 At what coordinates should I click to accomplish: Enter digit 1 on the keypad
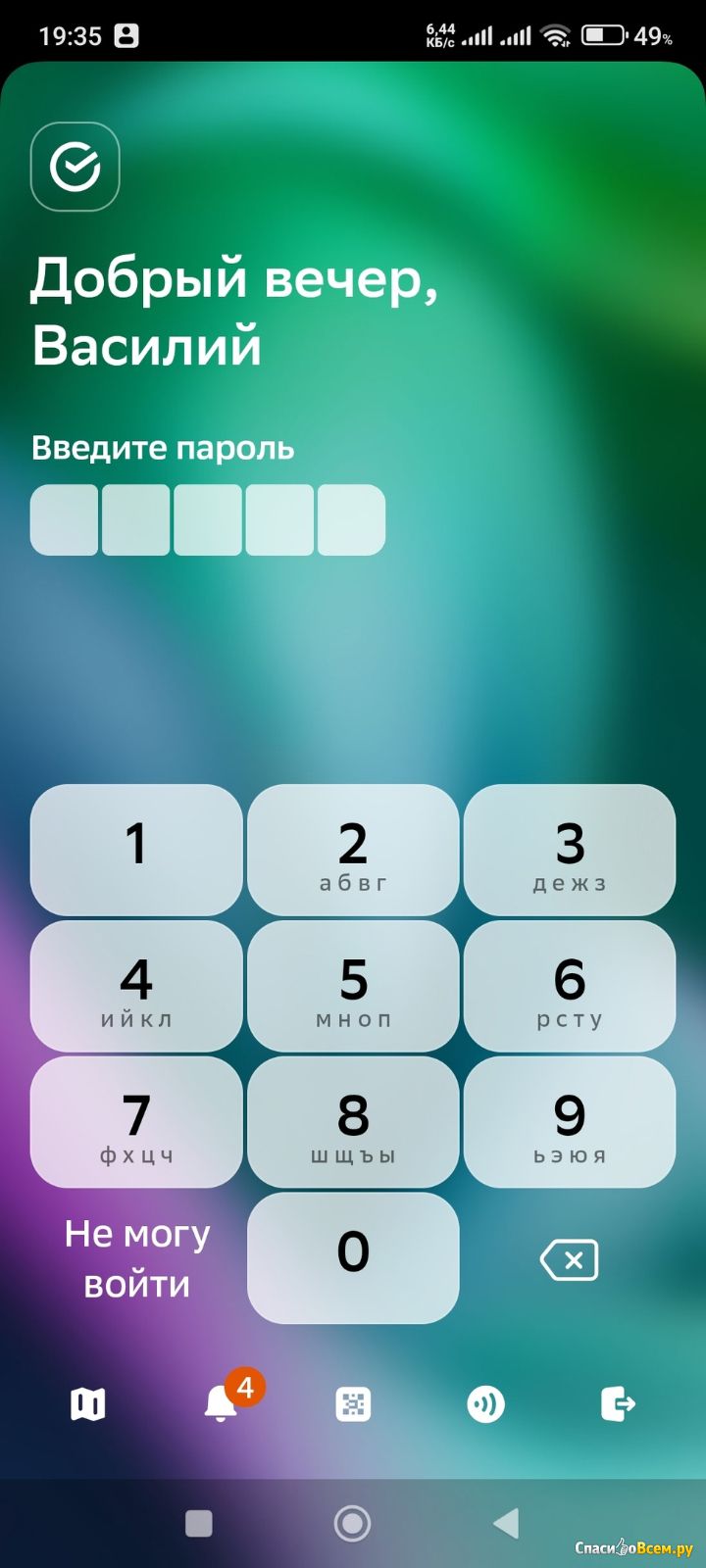[x=136, y=850]
